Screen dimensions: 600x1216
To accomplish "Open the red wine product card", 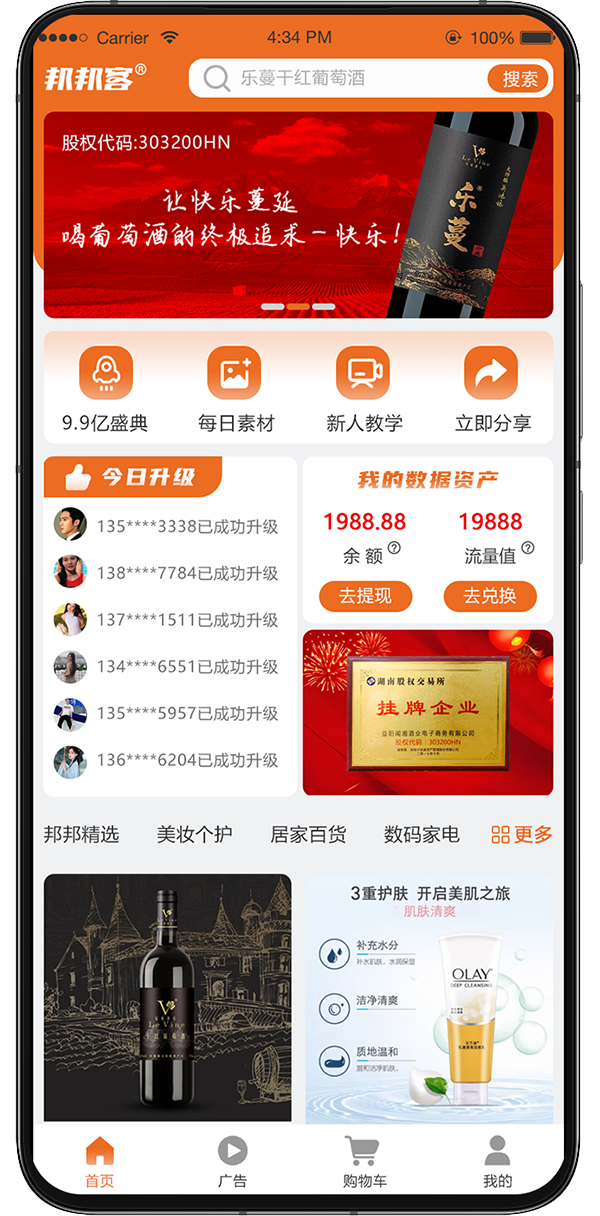I will pos(168,997).
